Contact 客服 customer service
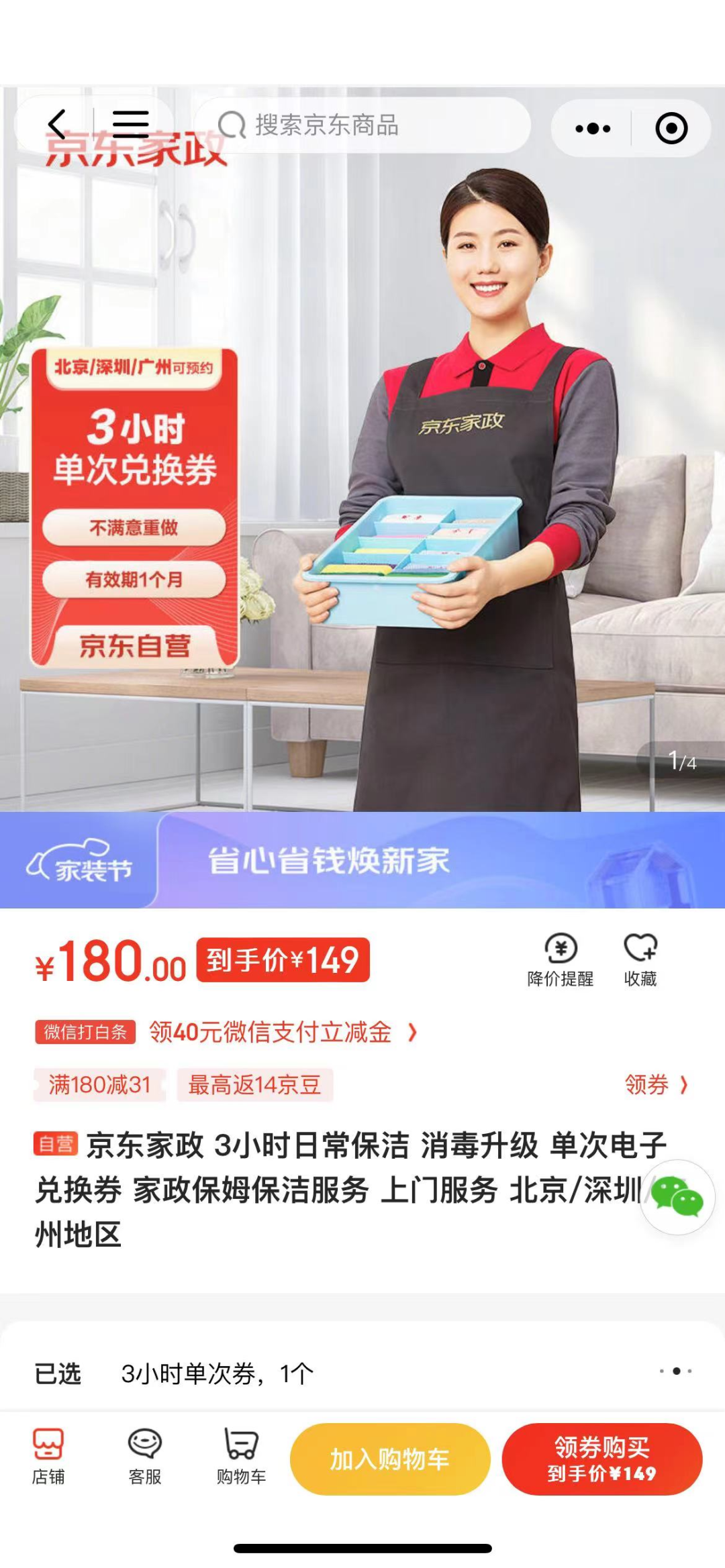This screenshot has width=725, height=1568. point(145,1457)
